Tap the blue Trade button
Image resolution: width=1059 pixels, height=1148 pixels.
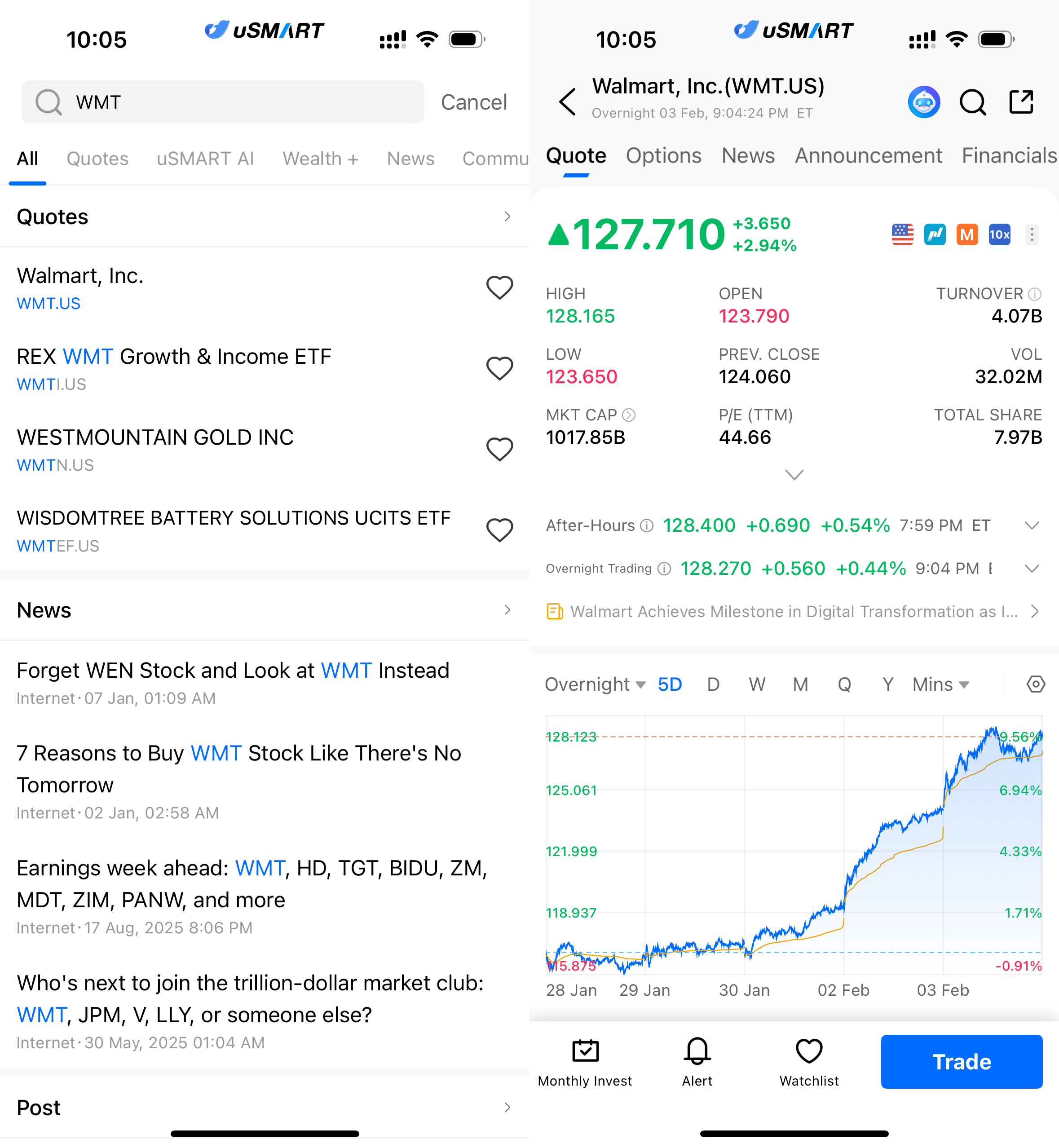[961, 1061]
